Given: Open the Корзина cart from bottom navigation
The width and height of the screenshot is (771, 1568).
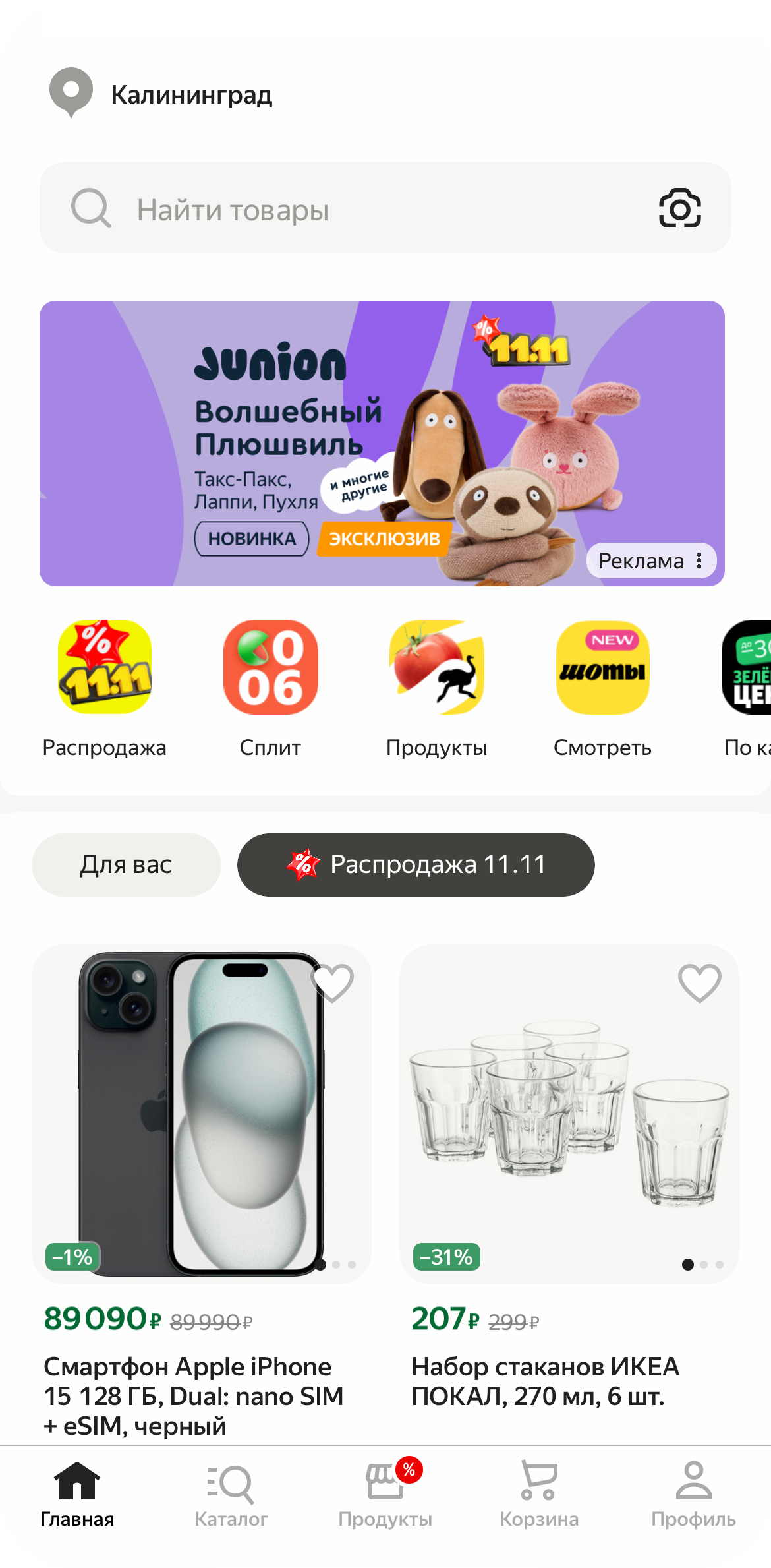Looking at the screenshot, I should 538,1497.
